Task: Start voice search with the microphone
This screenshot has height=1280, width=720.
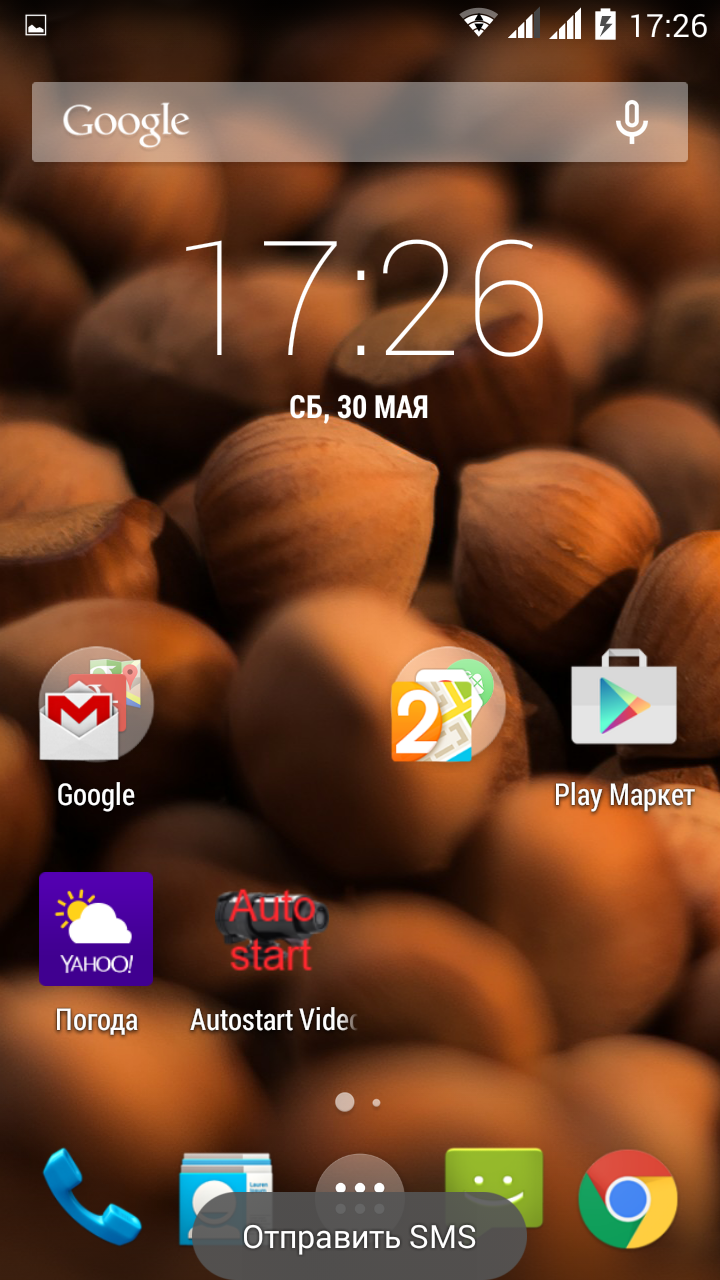Action: pyautogui.click(x=631, y=122)
